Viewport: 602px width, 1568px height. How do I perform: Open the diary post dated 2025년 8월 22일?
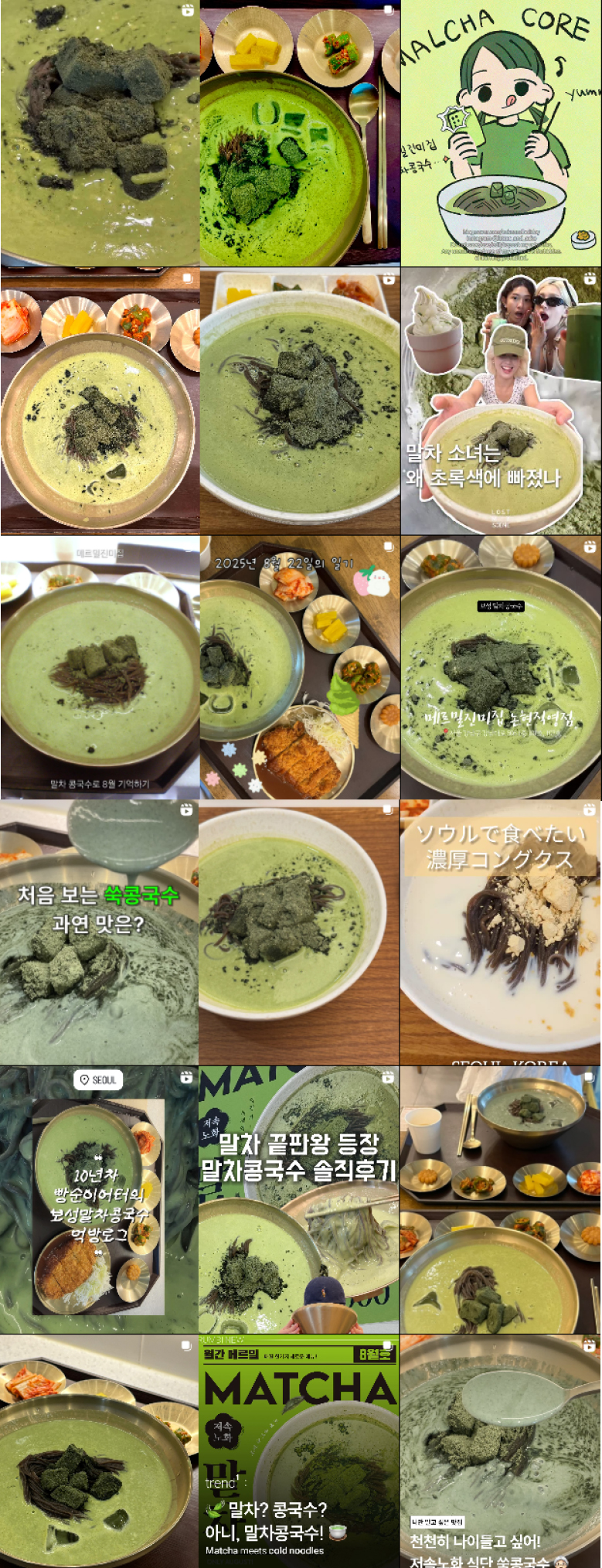click(x=300, y=666)
